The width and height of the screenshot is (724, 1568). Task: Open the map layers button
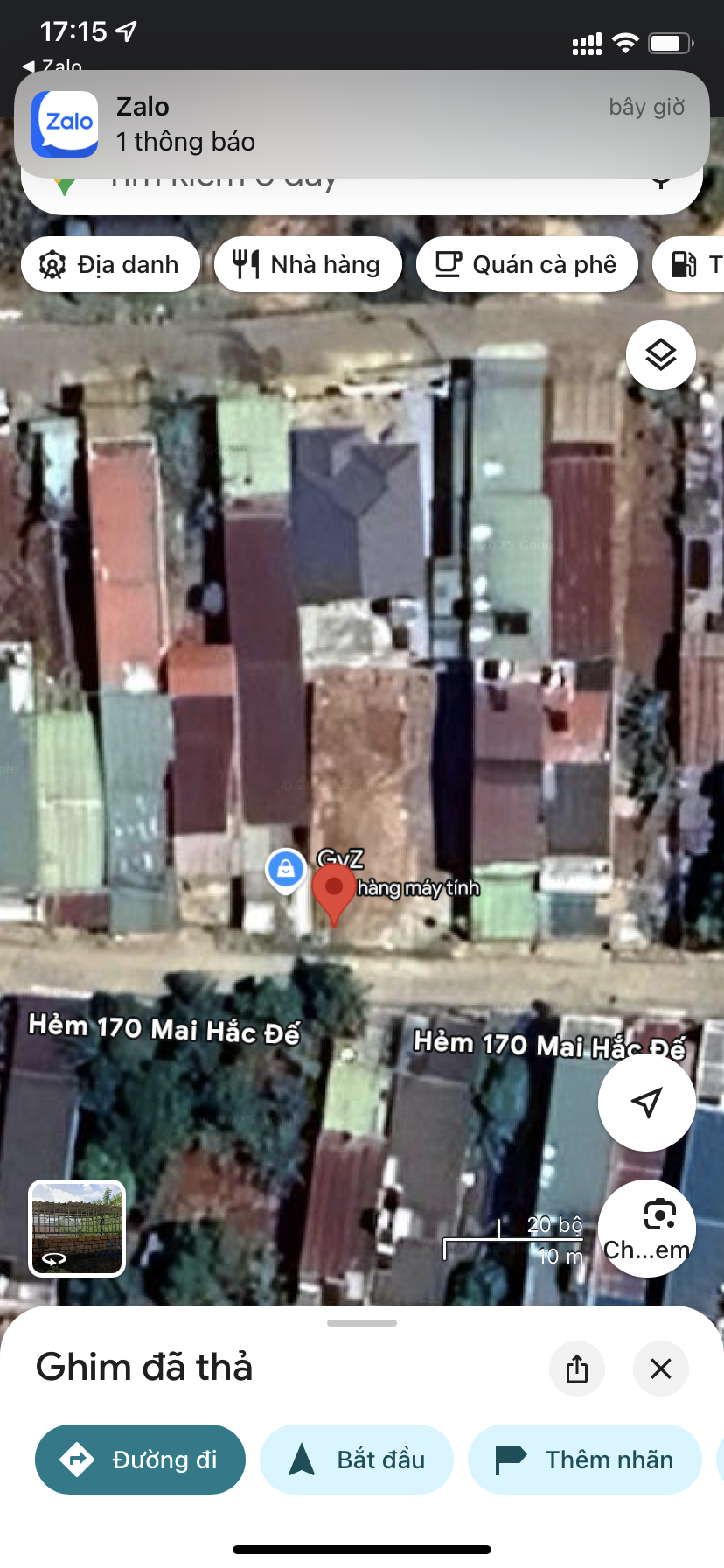661,355
